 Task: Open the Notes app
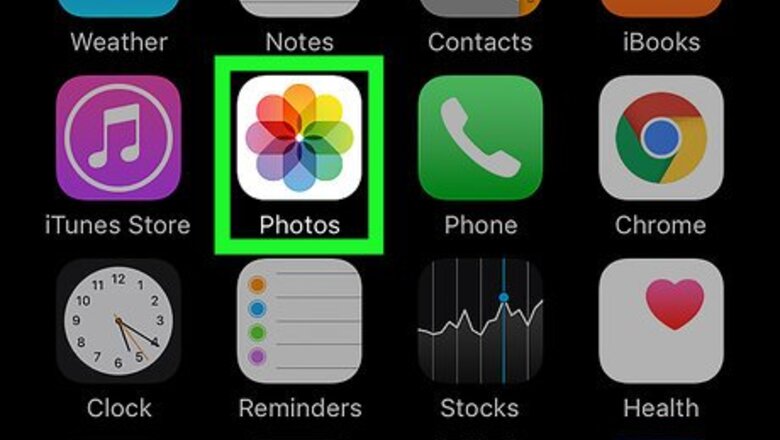(x=299, y=10)
